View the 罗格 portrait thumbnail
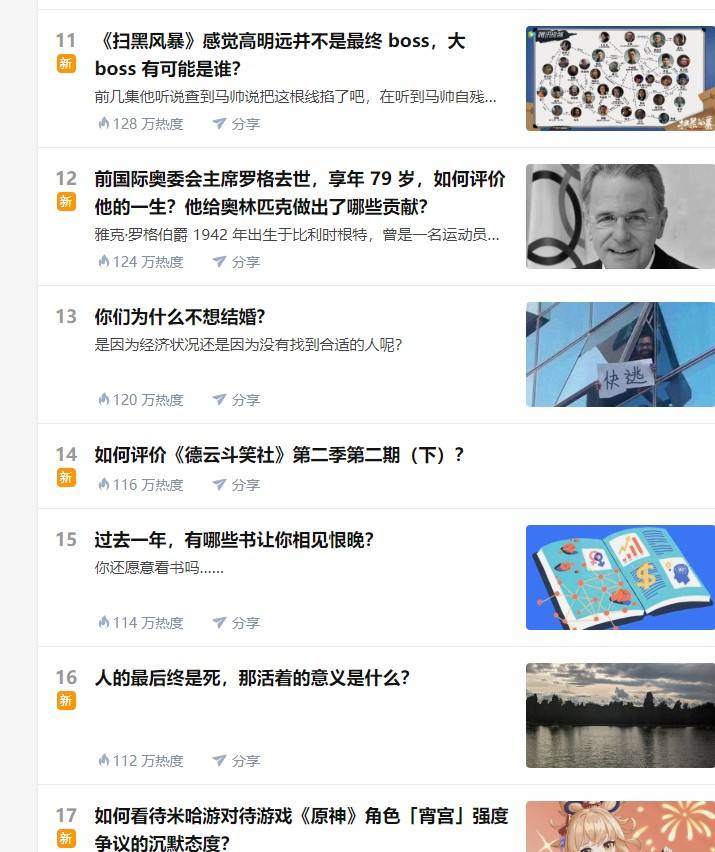 coord(620,216)
